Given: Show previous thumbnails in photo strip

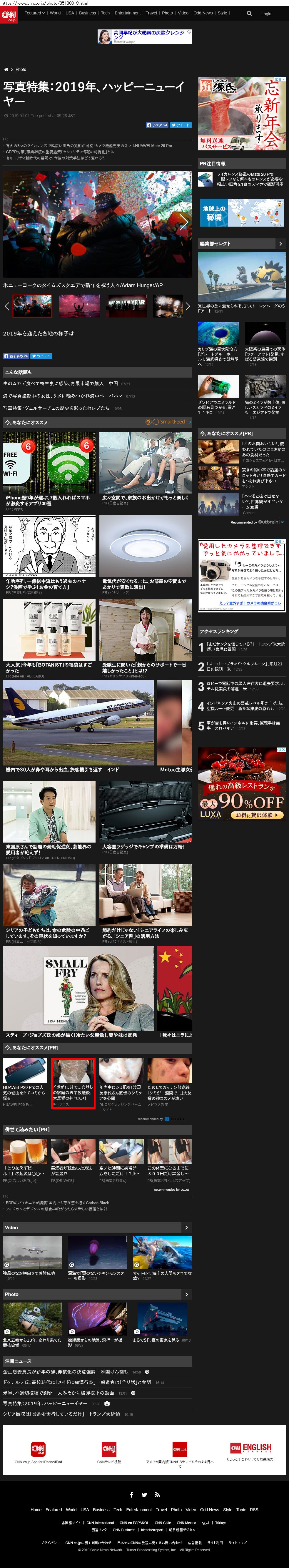Looking at the screenshot, I should click(7, 306).
